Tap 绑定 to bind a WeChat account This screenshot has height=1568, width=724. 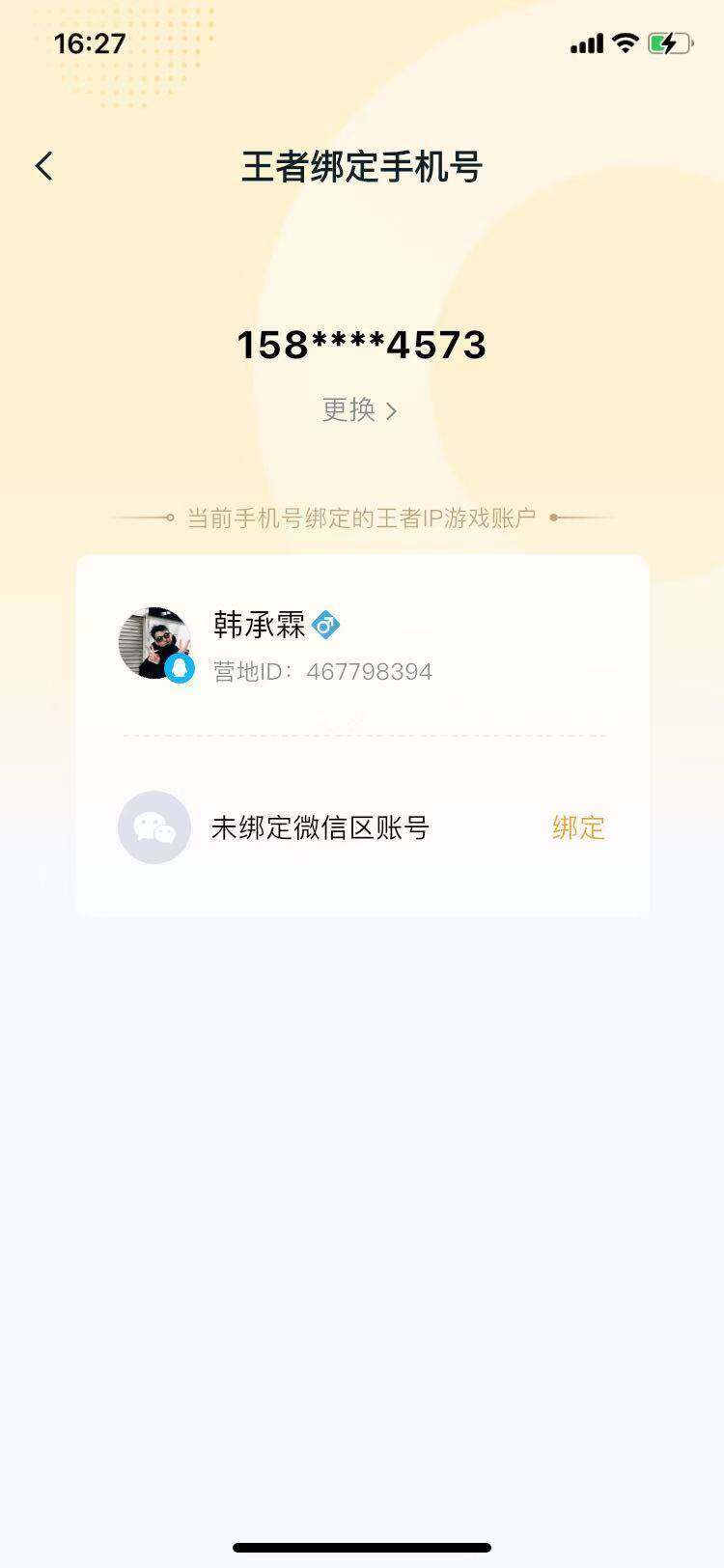(x=576, y=828)
